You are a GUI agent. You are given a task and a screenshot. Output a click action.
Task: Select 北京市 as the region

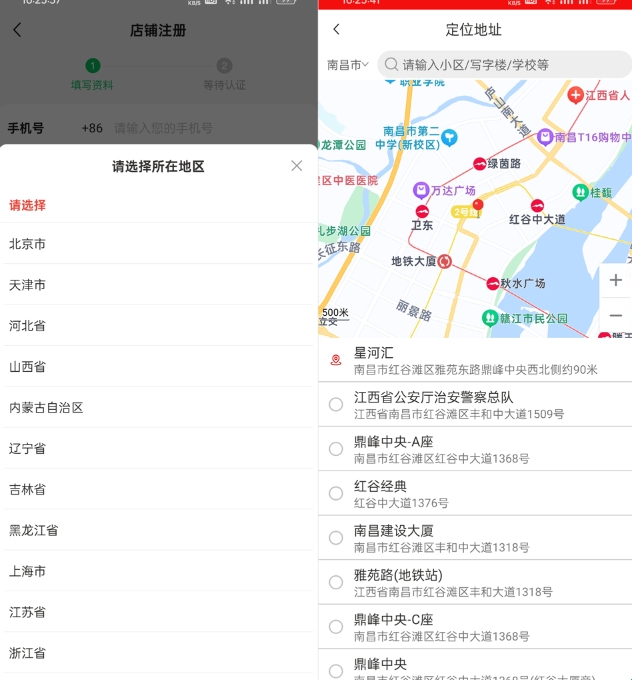tap(28, 244)
